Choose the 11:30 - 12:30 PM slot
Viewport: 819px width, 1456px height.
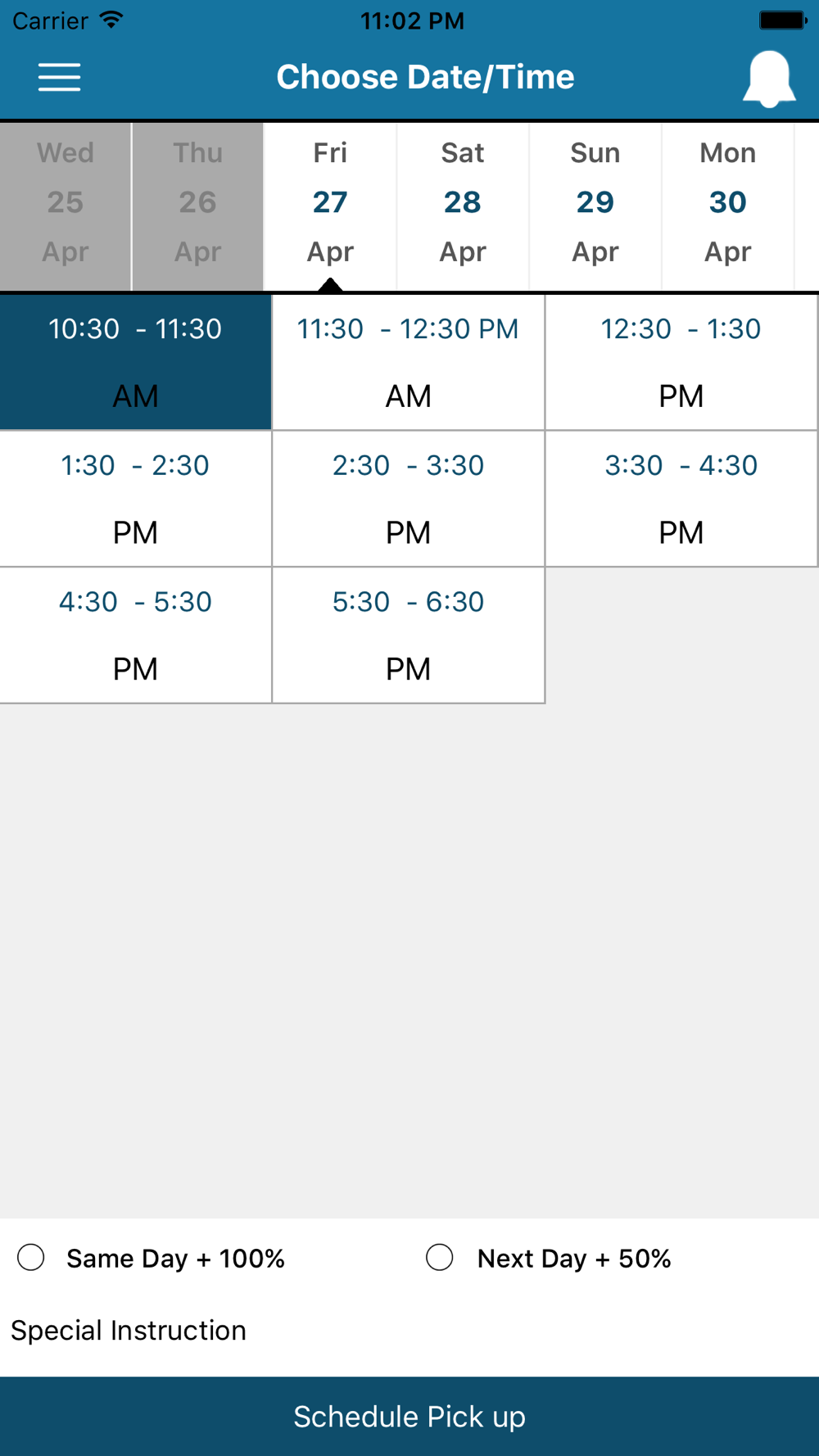pos(408,362)
